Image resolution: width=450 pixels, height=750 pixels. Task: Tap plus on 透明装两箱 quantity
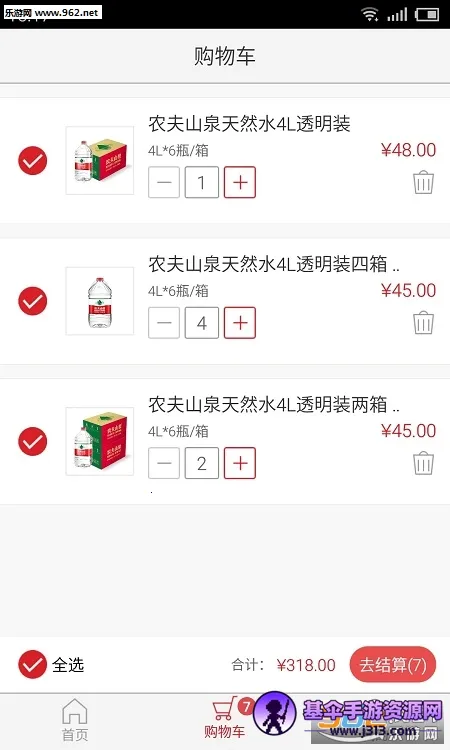(x=240, y=463)
